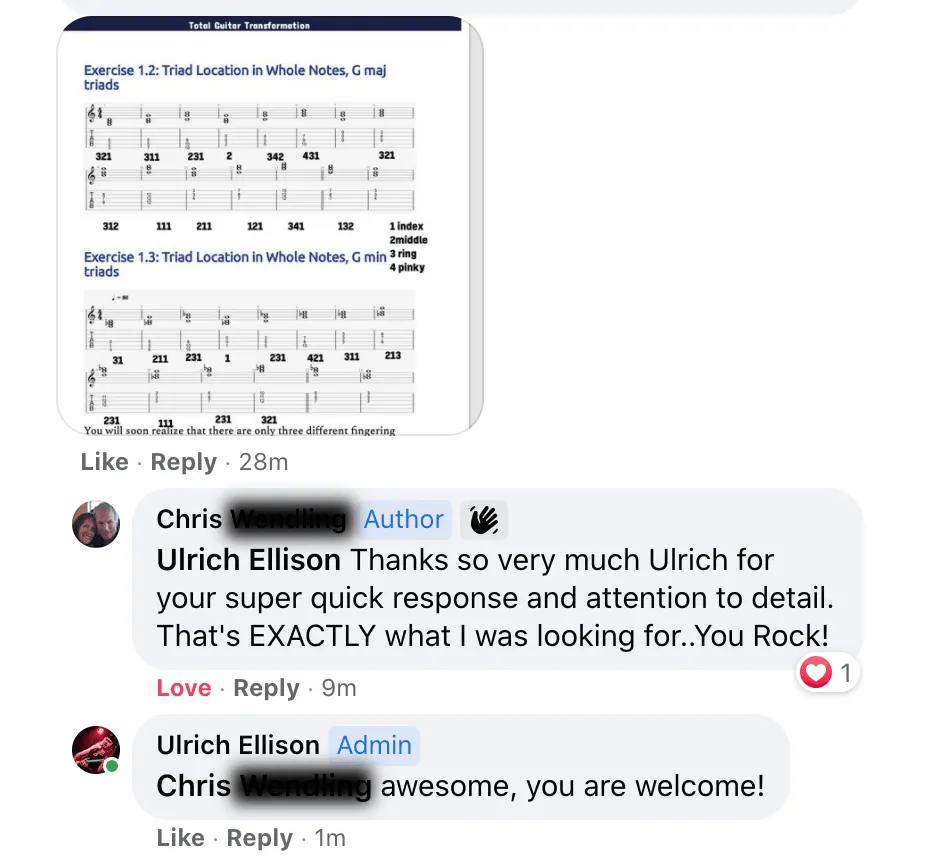Like the comment with the exercise image

click(x=104, y=462)
